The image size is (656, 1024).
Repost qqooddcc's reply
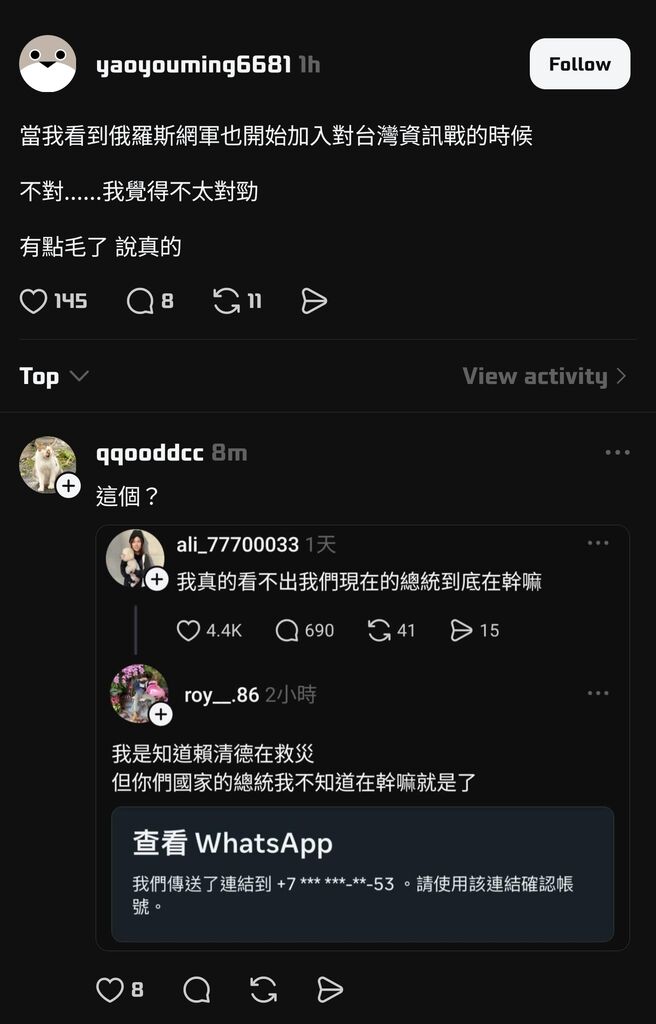pyautogui.click(x=263, y=990)
